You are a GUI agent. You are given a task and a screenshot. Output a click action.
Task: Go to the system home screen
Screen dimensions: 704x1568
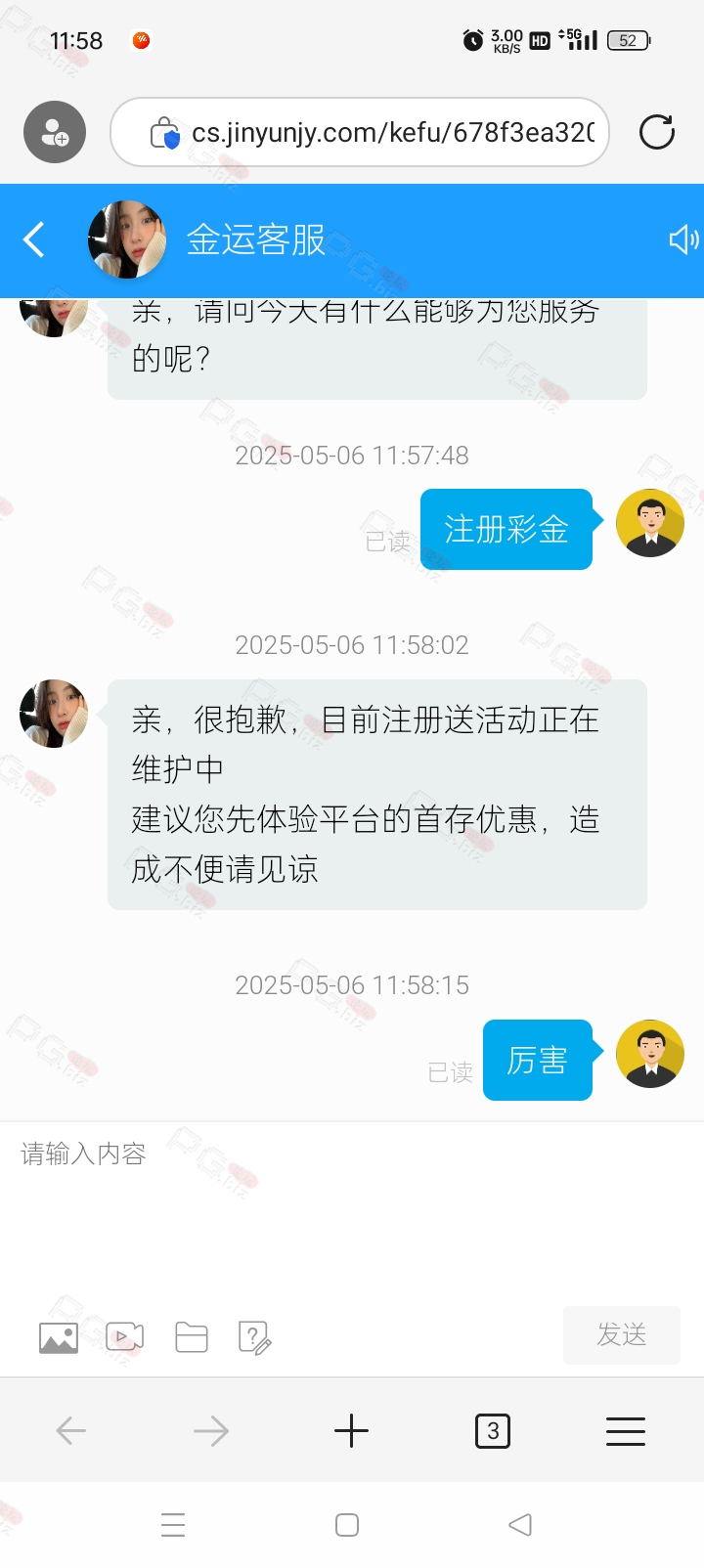click(347, 1525)
